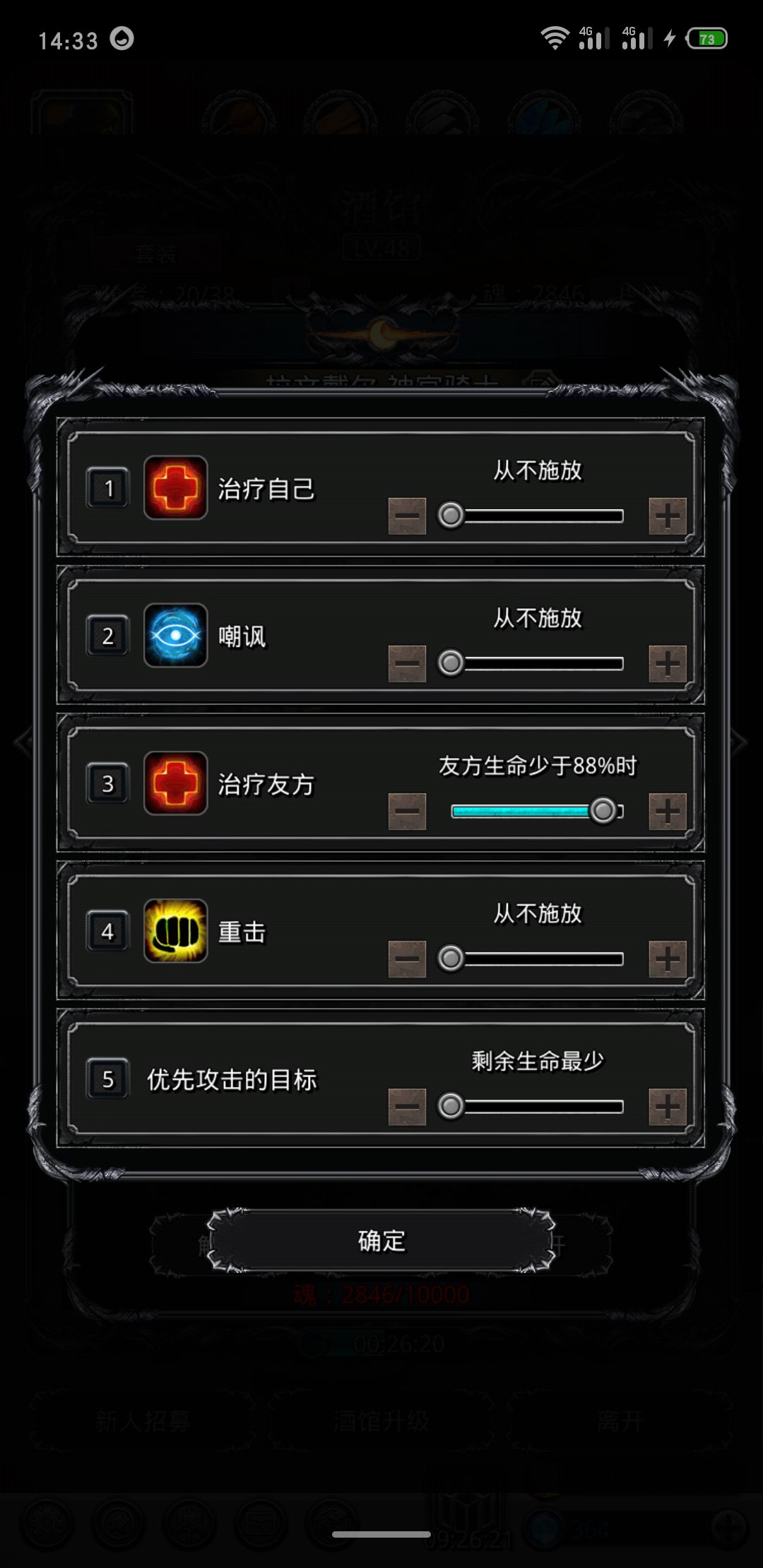Tap the plus button for 治疗自己
The width and height of the screenshot is (763, 1568).
[x=667, y=516]
